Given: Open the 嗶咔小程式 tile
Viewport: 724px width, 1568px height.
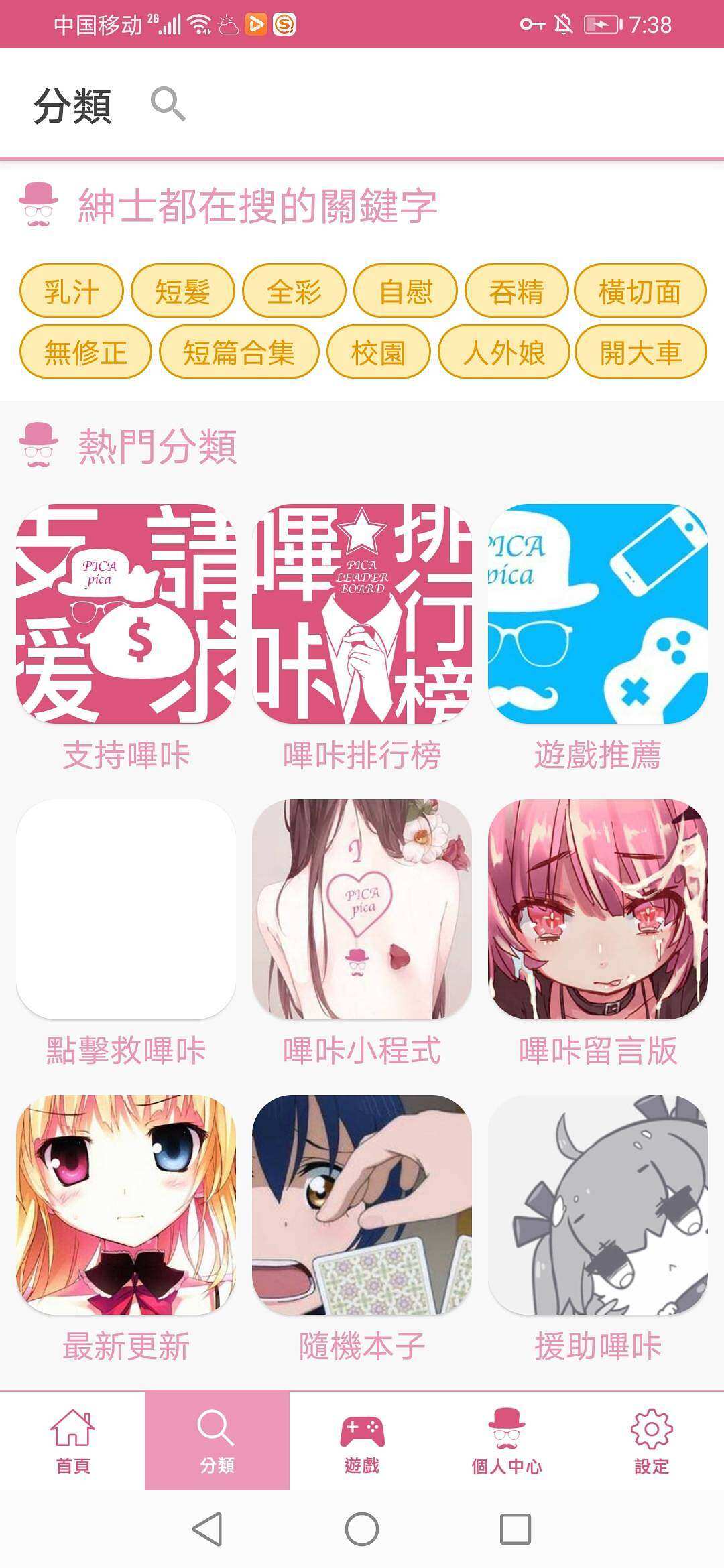Looking at the screenshot, I should (x=362, y=909).
